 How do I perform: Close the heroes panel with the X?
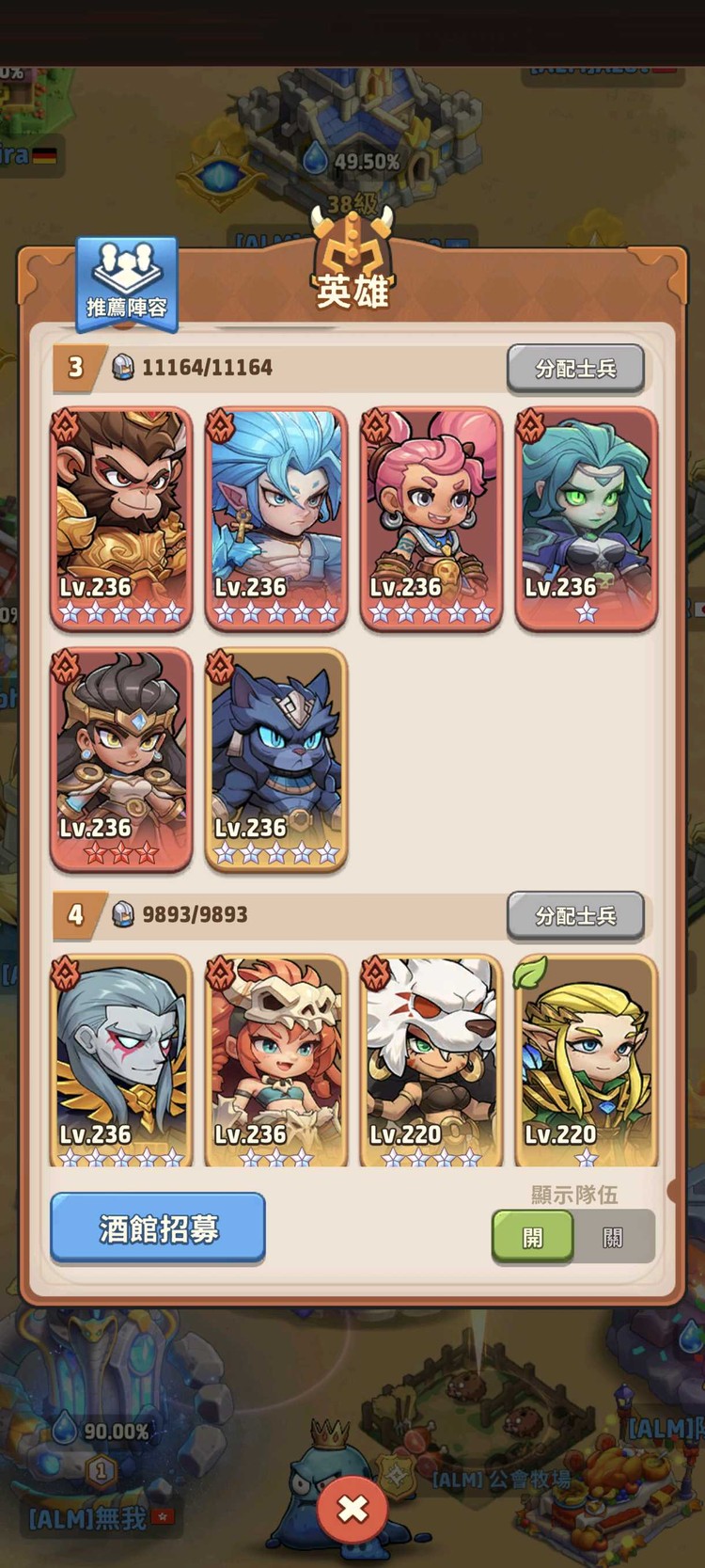352,1509
